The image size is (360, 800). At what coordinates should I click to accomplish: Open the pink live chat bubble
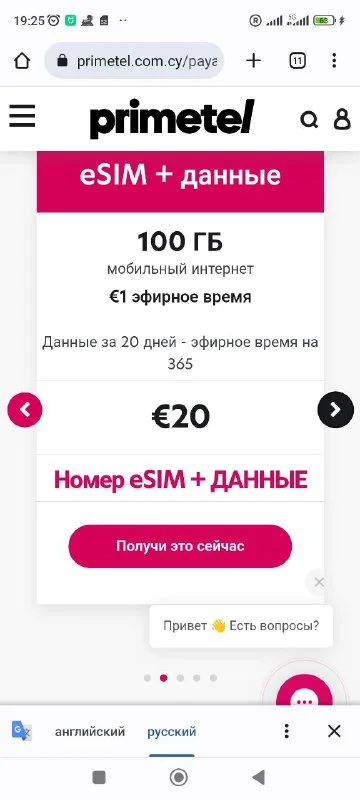[304, 696]
